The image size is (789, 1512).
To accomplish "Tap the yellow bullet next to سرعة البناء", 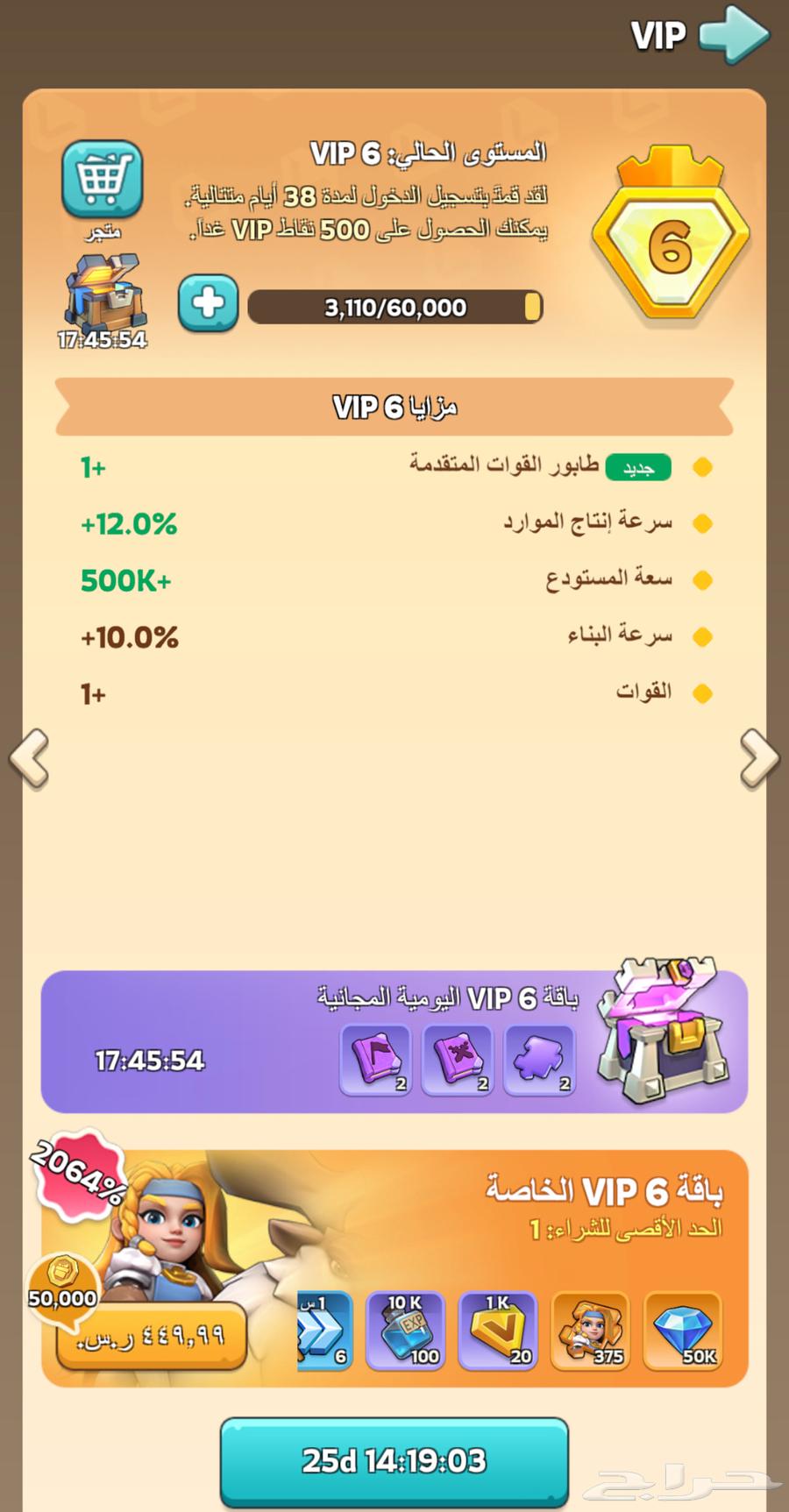I will tap(702, 635).
